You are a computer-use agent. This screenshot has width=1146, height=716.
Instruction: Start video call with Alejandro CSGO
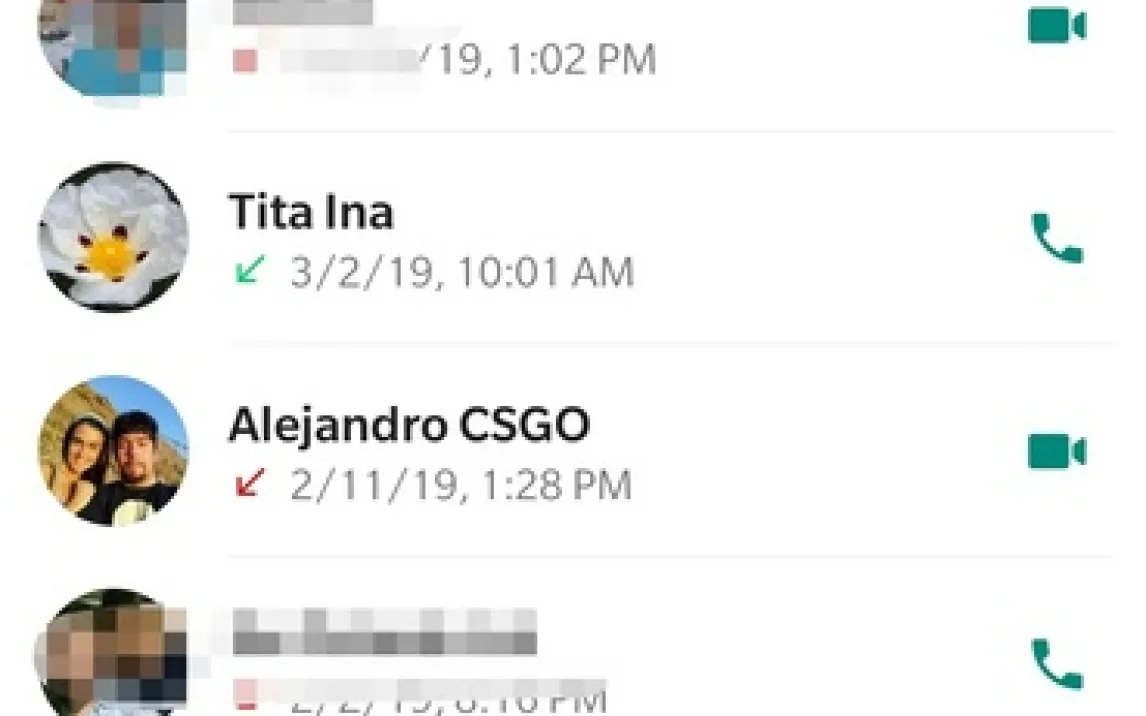click(1057, 452)
